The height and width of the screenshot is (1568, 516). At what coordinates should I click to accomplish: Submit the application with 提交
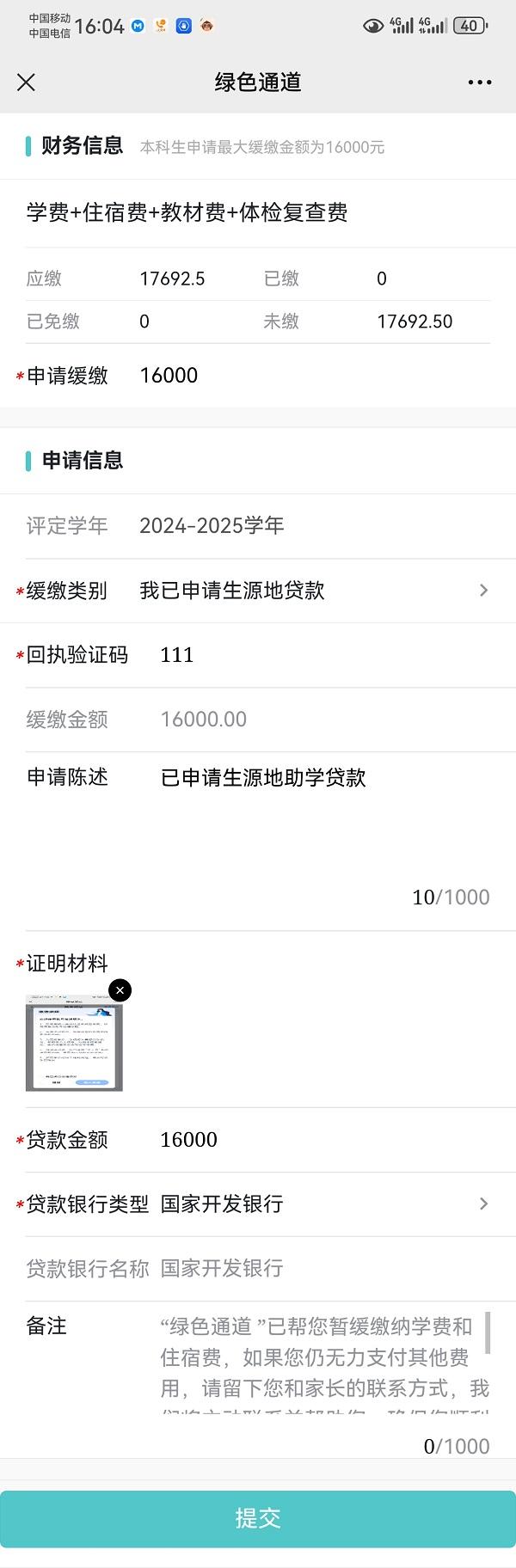click(258, 1518)
